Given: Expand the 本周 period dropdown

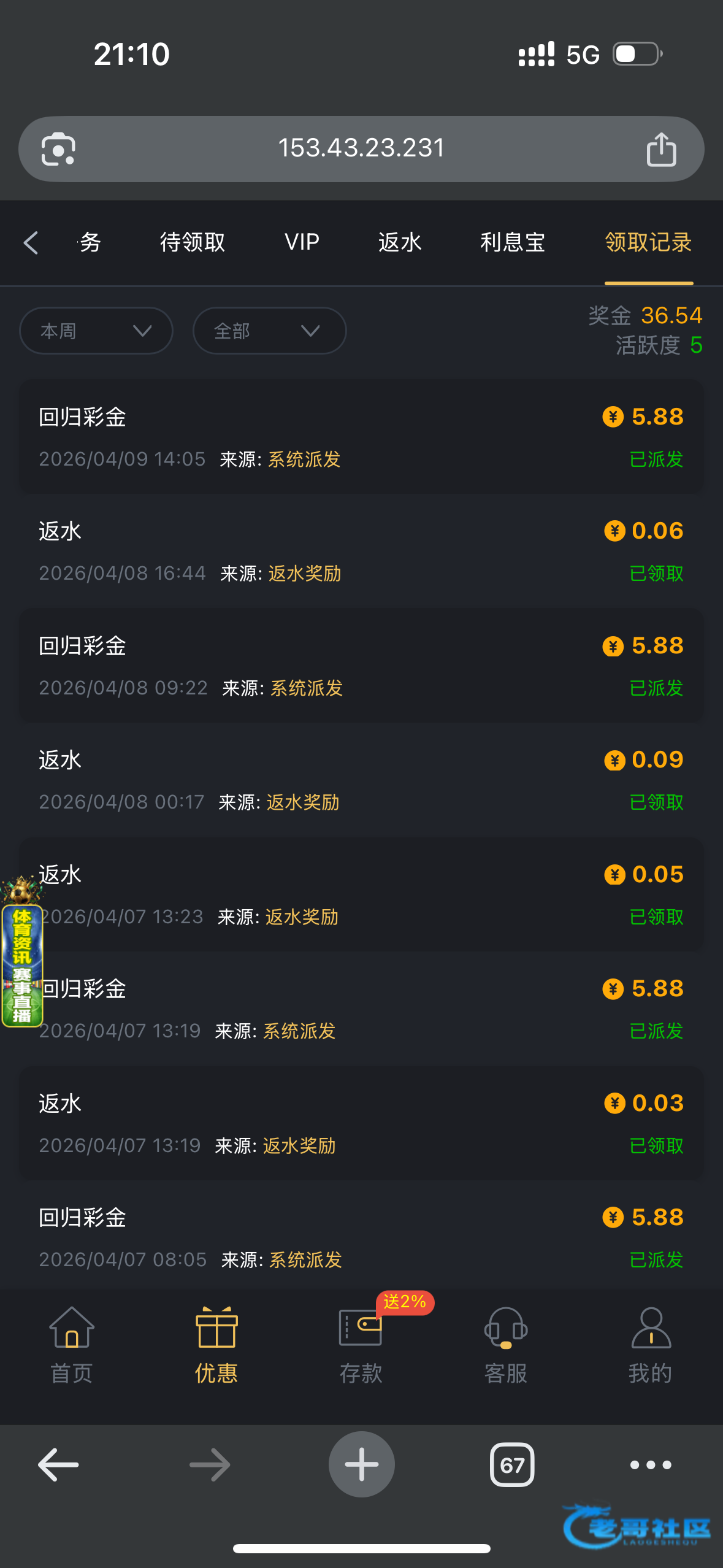Looking at the screenshot, I should pos(96,331).
